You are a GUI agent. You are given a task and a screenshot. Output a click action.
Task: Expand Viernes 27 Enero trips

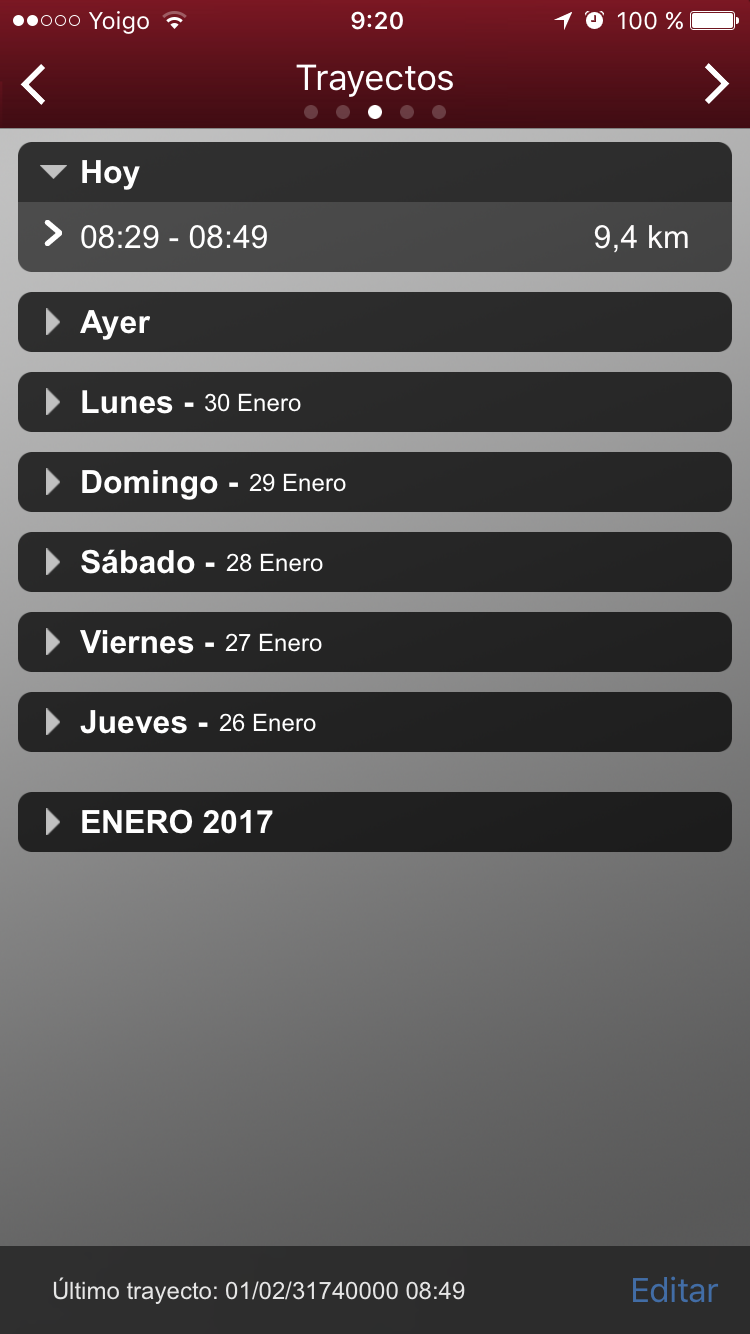tap(374, 642)
